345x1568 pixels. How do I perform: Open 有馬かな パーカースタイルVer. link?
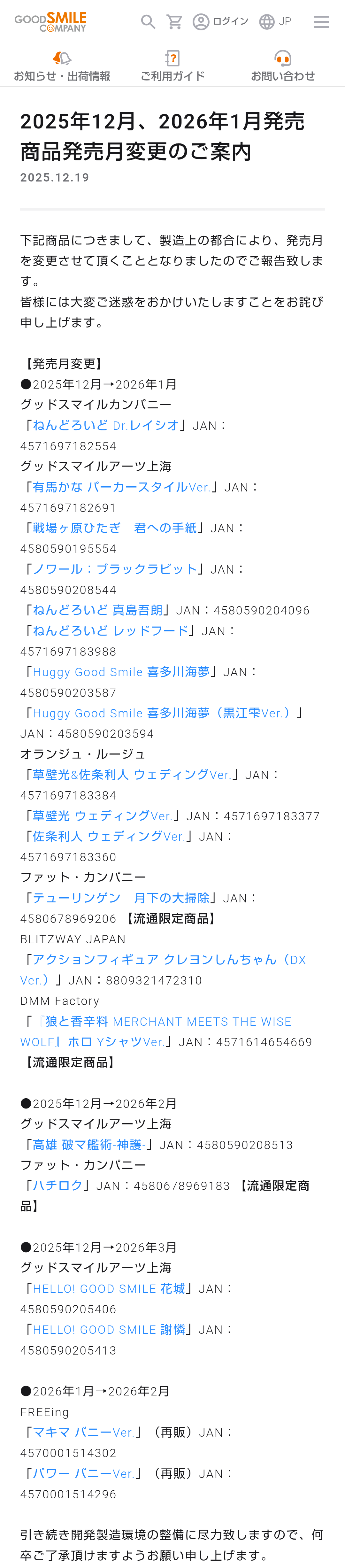(x=121, y=487)
